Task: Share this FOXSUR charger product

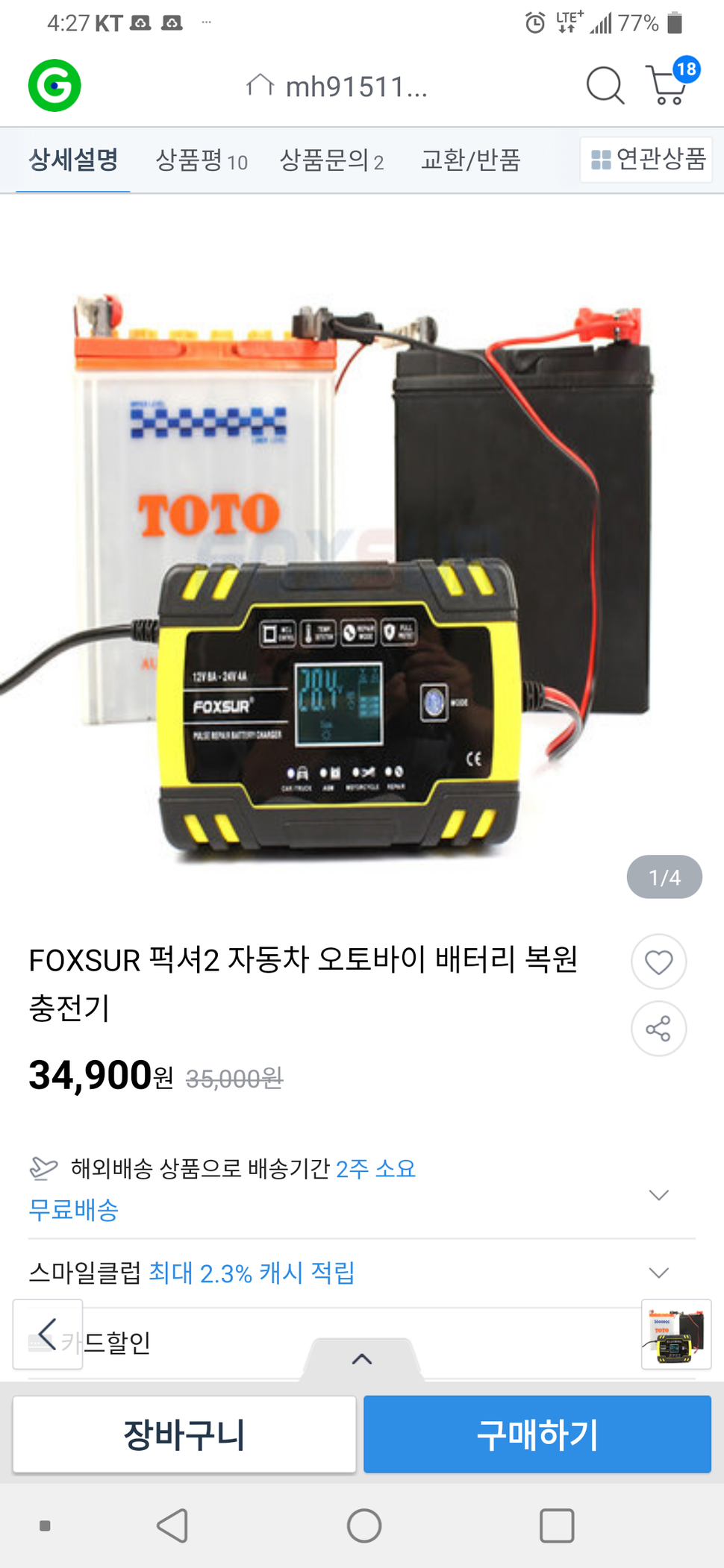Action: (x=658, y=1029)
